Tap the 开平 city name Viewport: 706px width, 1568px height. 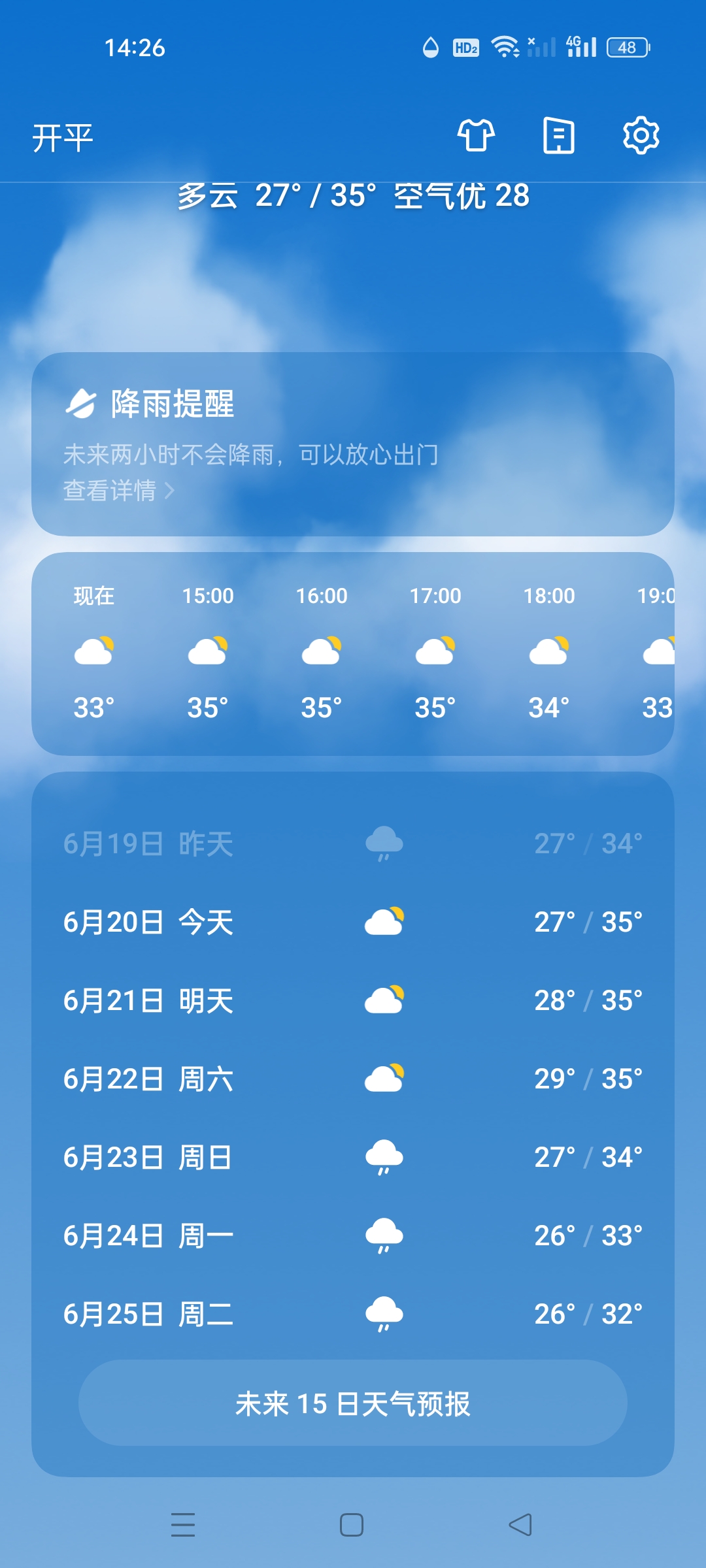[63, 138]
